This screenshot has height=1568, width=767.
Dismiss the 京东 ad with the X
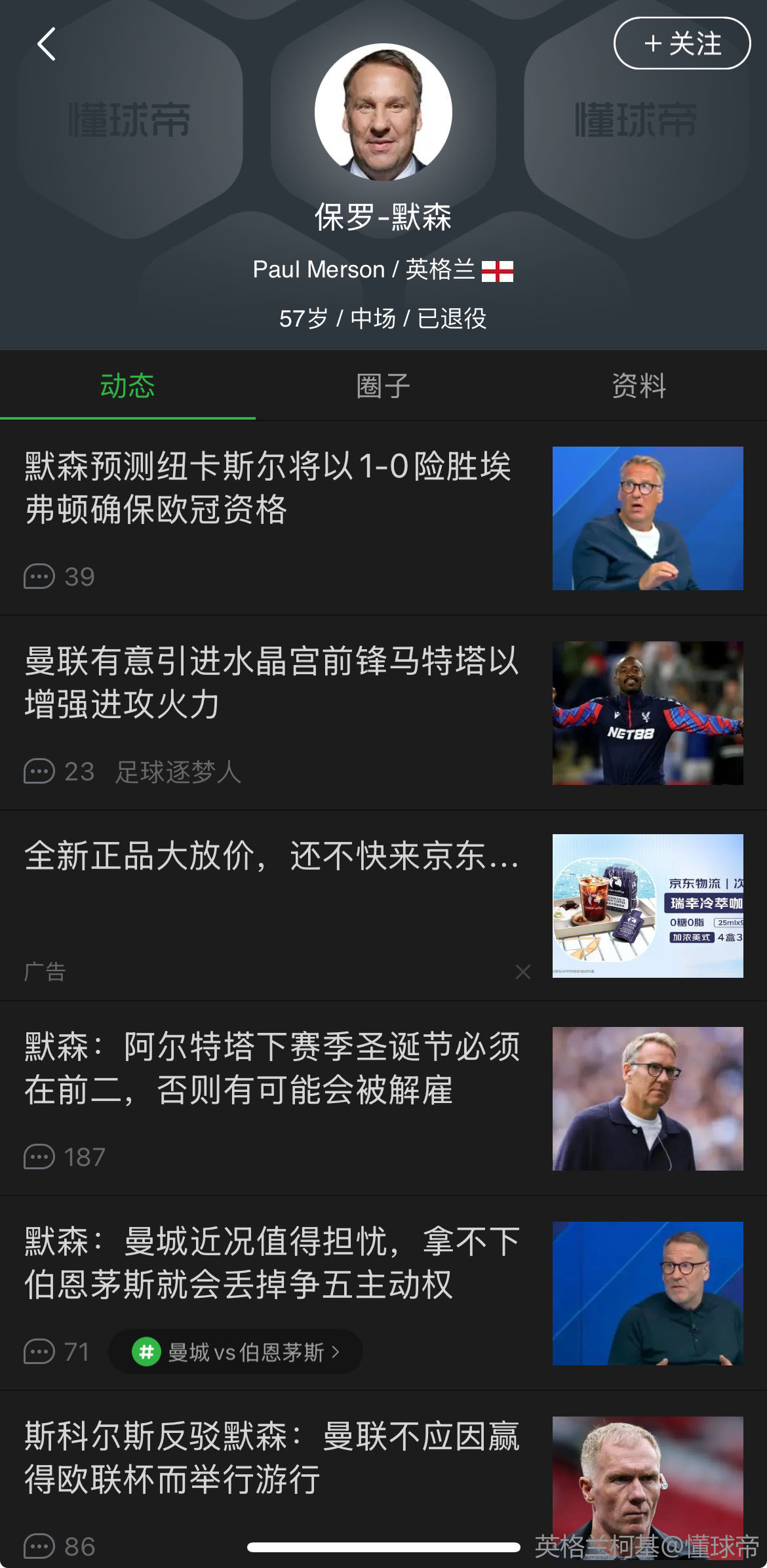[x=522, y=972]
